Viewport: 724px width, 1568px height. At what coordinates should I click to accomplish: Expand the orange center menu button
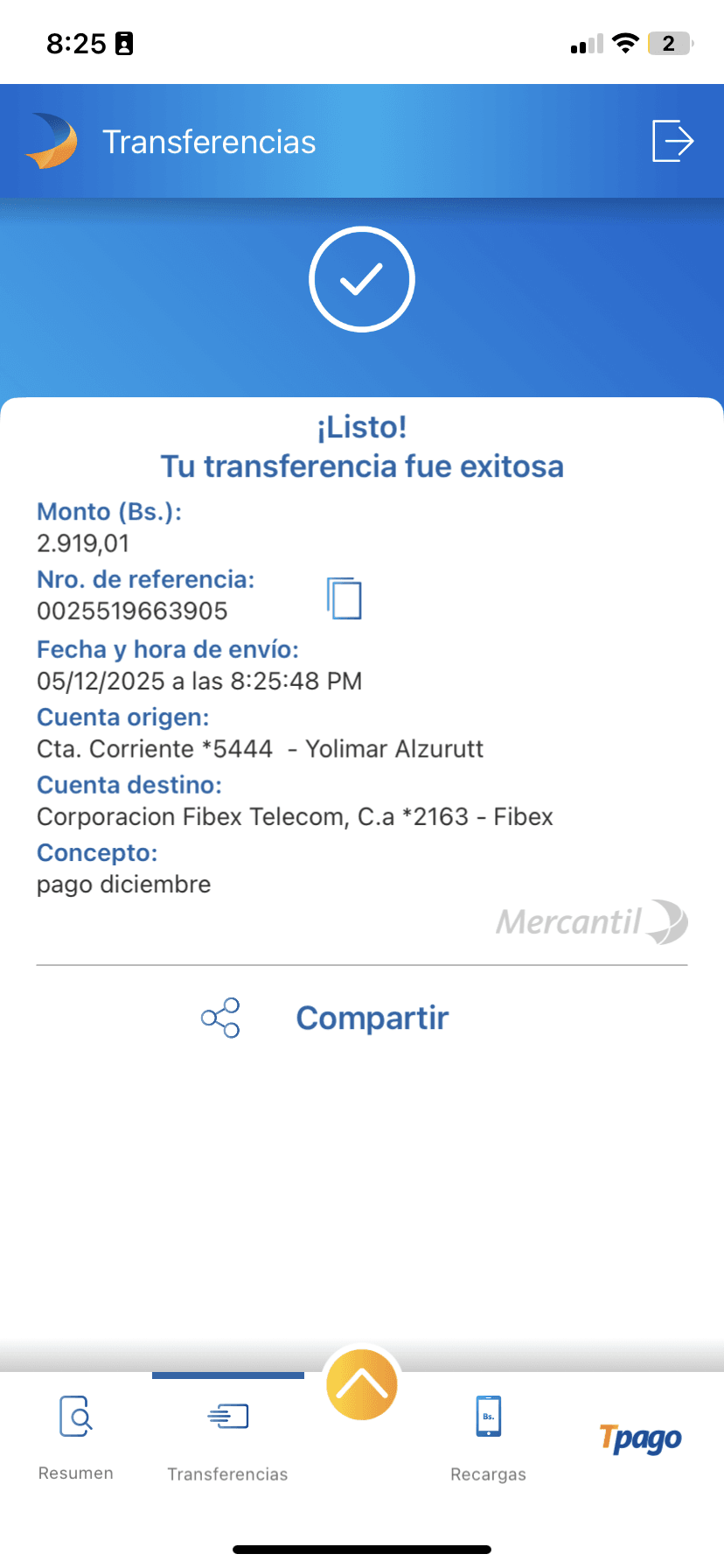(x=362, y=1385)
